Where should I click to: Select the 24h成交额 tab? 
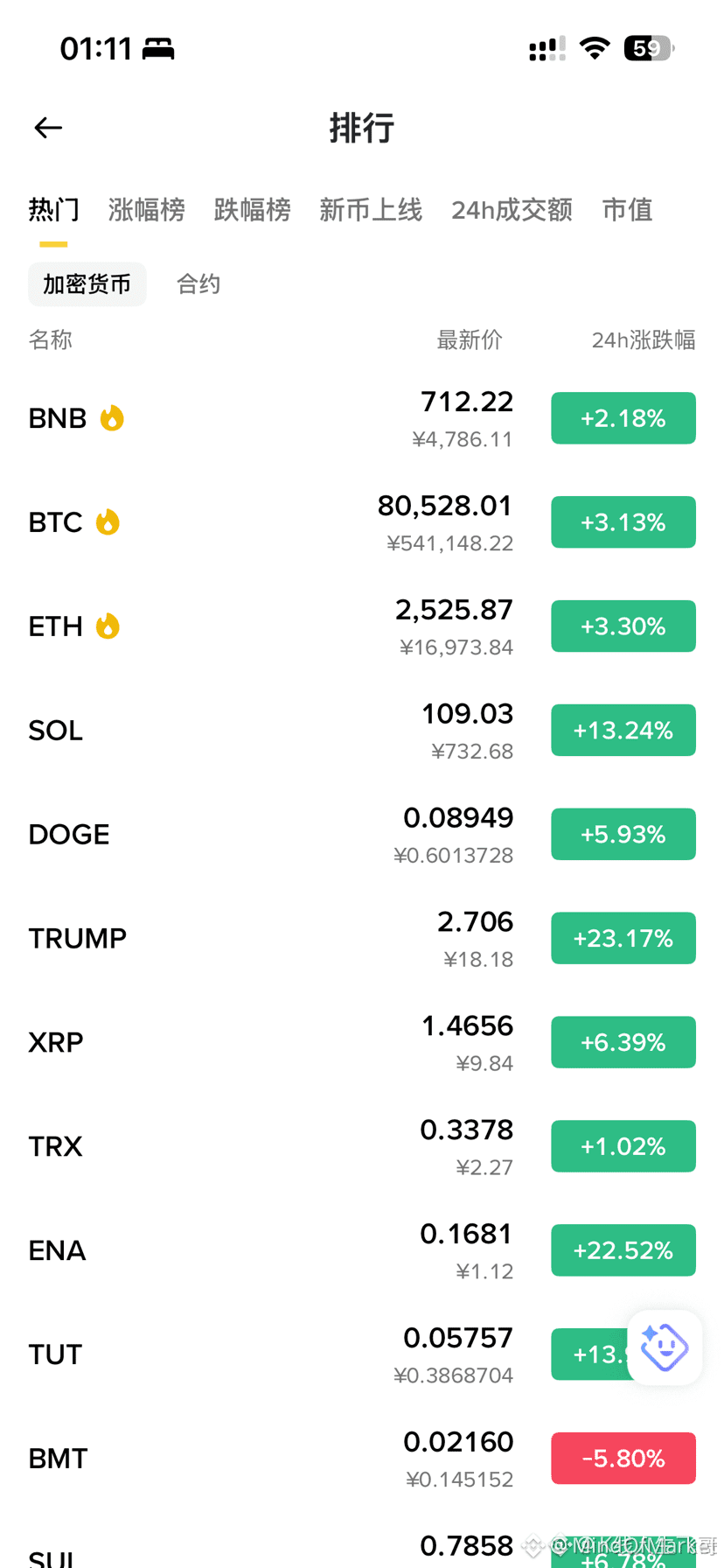(512, 210)
